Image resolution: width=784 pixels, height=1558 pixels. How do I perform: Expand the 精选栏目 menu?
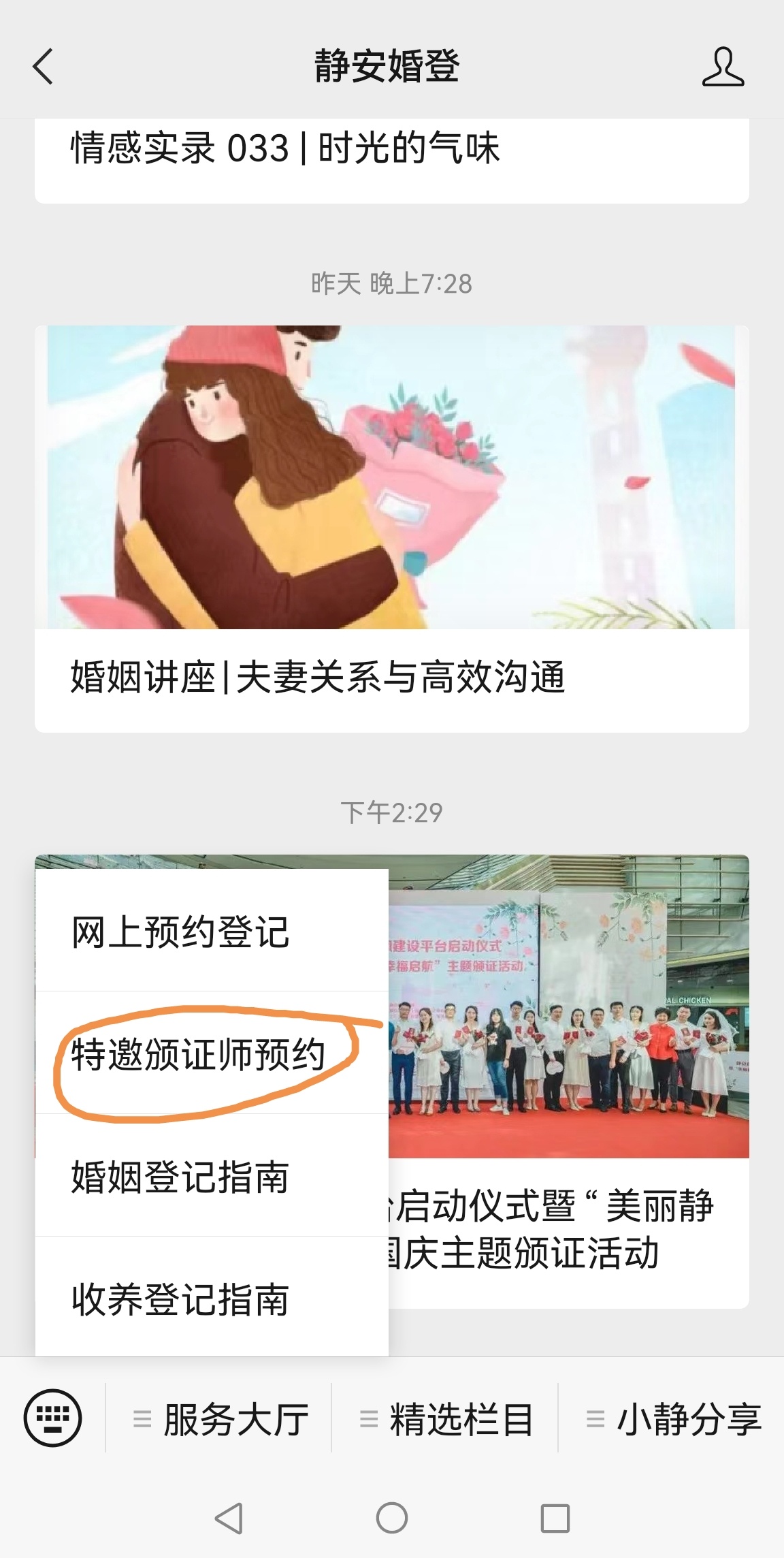tap(445, 1419)
